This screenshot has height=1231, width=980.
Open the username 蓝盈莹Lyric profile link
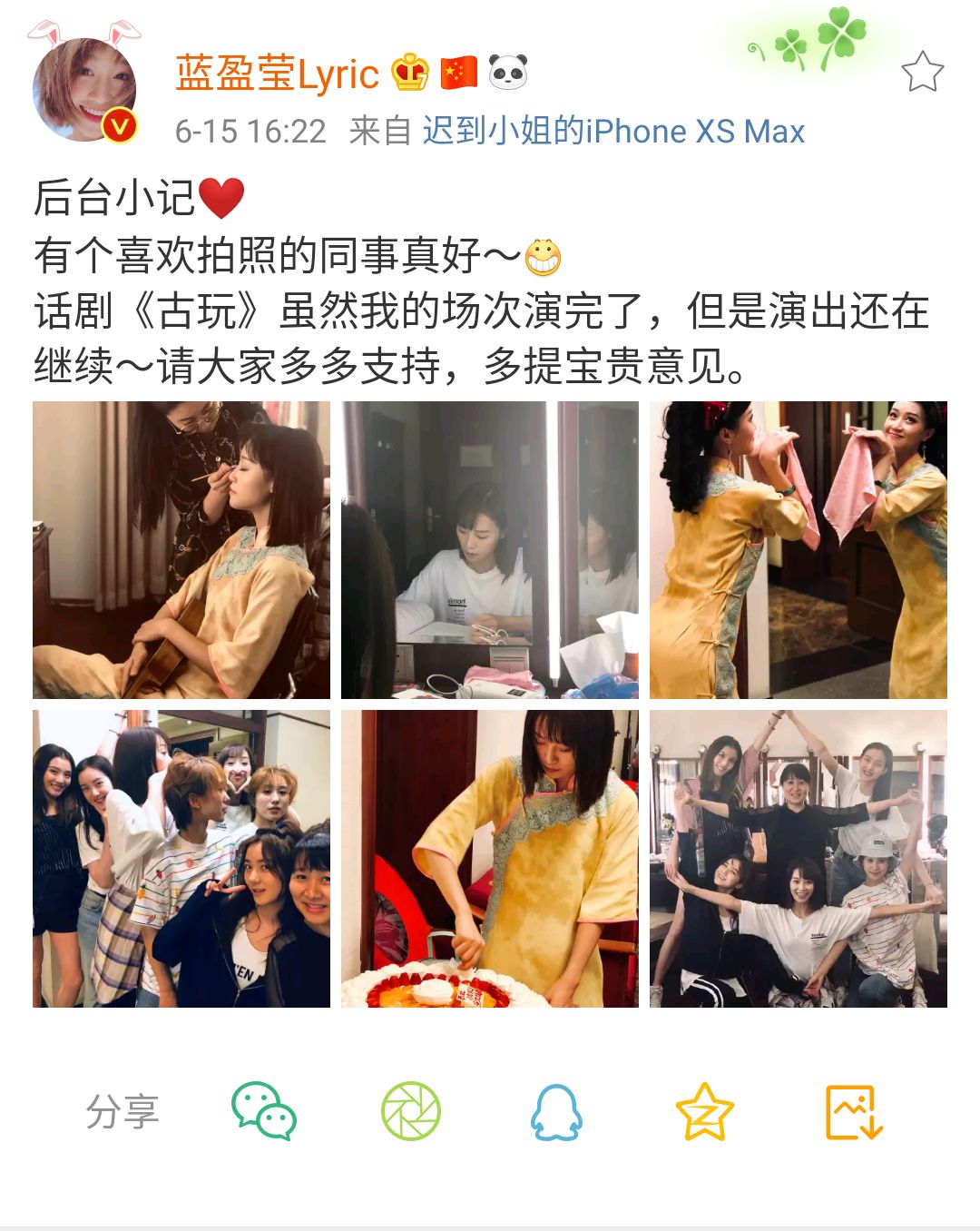pyautogui.click(x=277, y=74)
